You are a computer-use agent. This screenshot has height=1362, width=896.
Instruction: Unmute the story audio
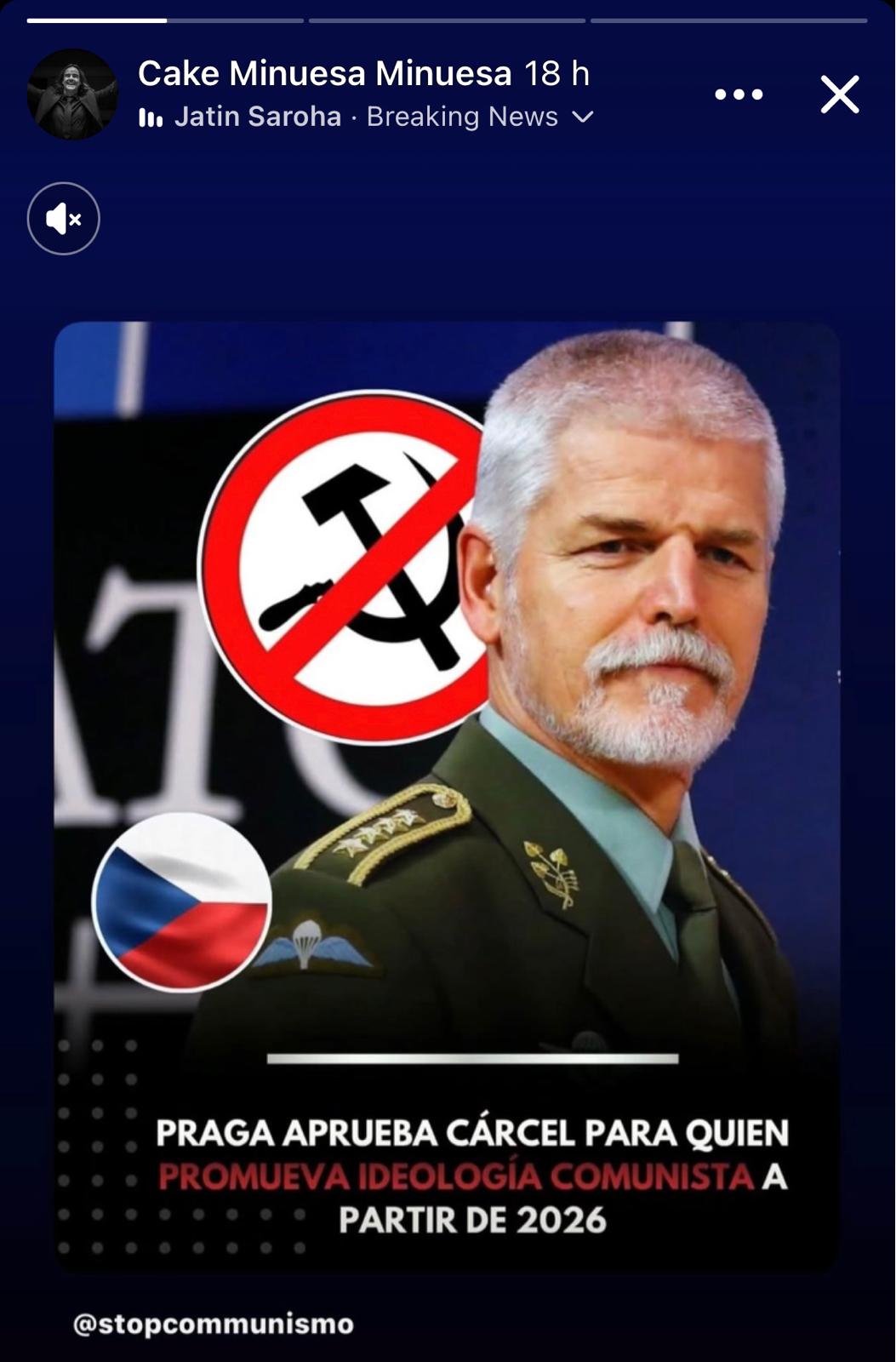click(x=64, y=219)
